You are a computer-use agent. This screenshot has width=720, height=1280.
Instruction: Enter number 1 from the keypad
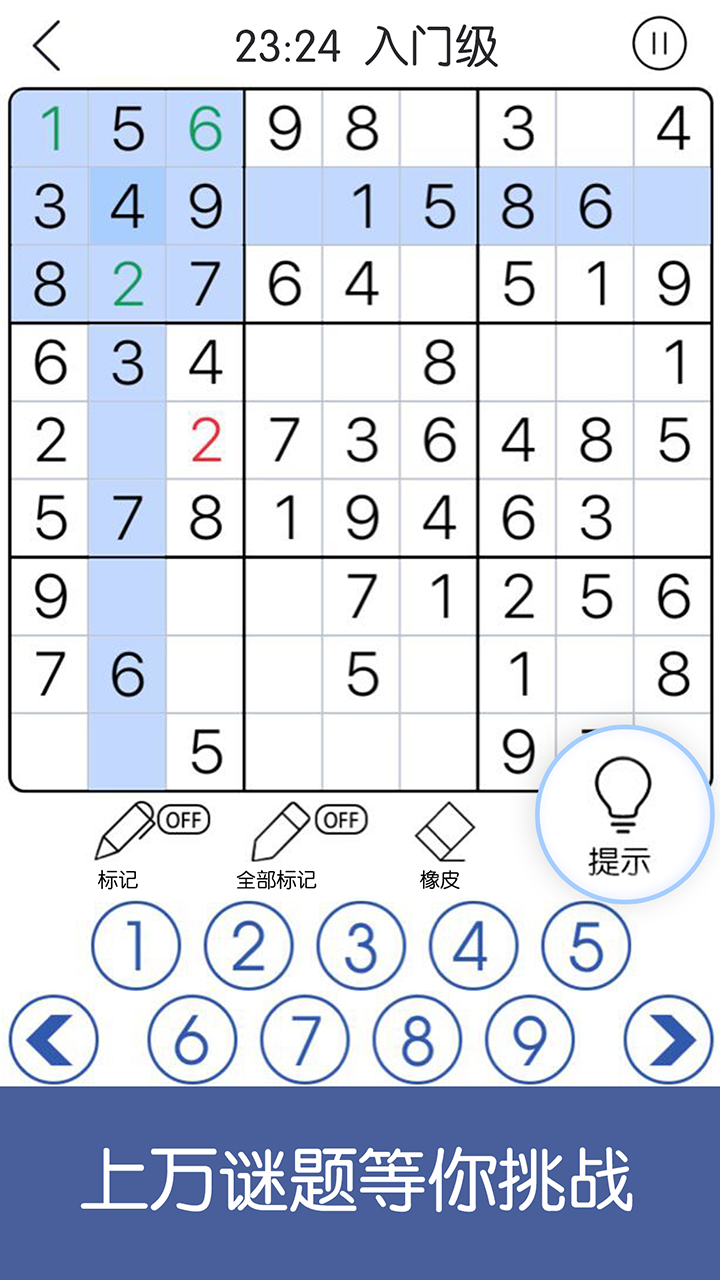tap(136, 946)
